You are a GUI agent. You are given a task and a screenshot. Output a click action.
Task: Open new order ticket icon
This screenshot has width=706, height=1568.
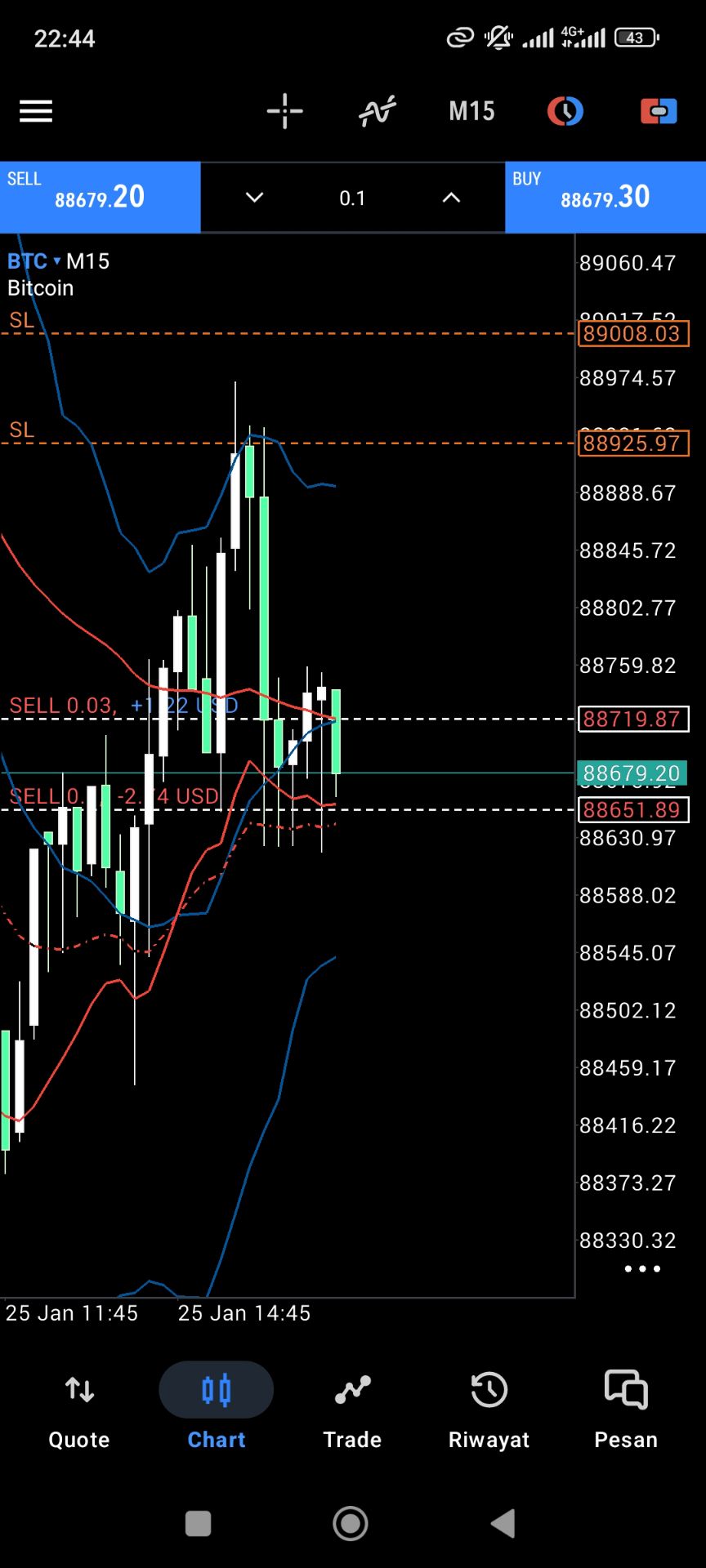[659, 111]
